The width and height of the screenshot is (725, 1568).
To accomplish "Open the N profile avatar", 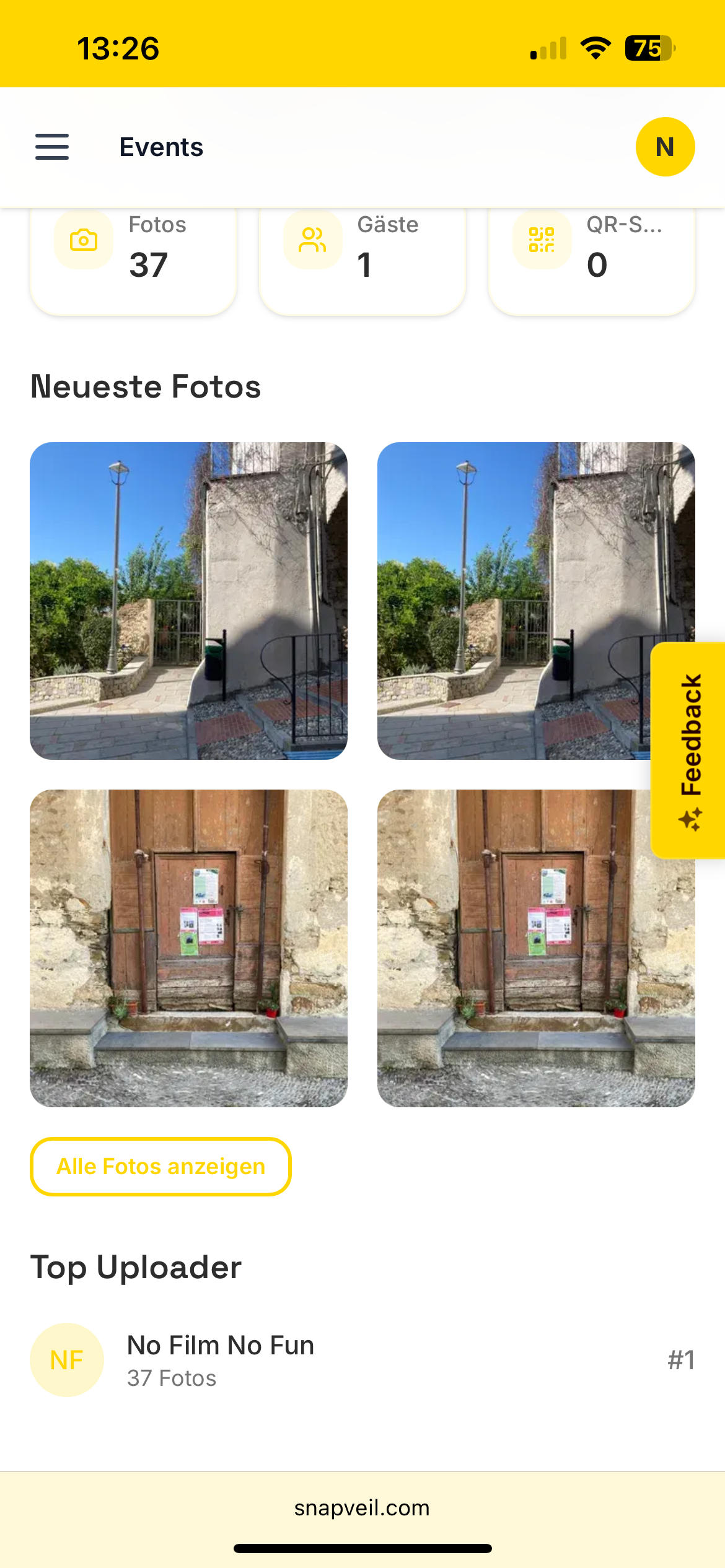I will pos(665,147).
